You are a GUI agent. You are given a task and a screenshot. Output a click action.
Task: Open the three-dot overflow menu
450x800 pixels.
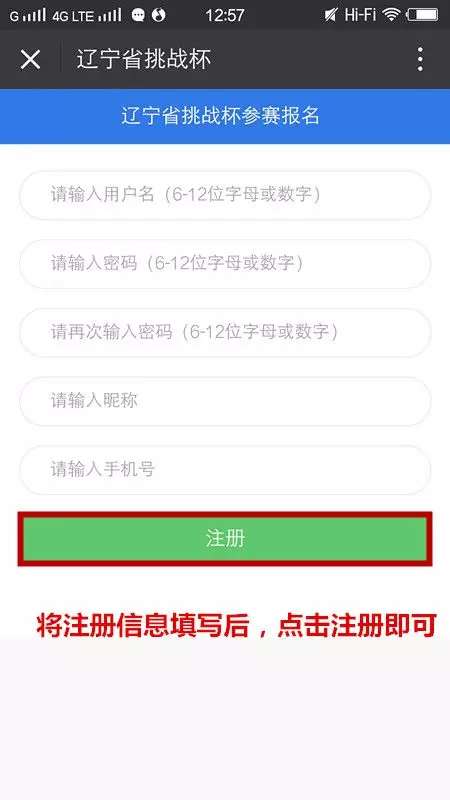point(420,60)
